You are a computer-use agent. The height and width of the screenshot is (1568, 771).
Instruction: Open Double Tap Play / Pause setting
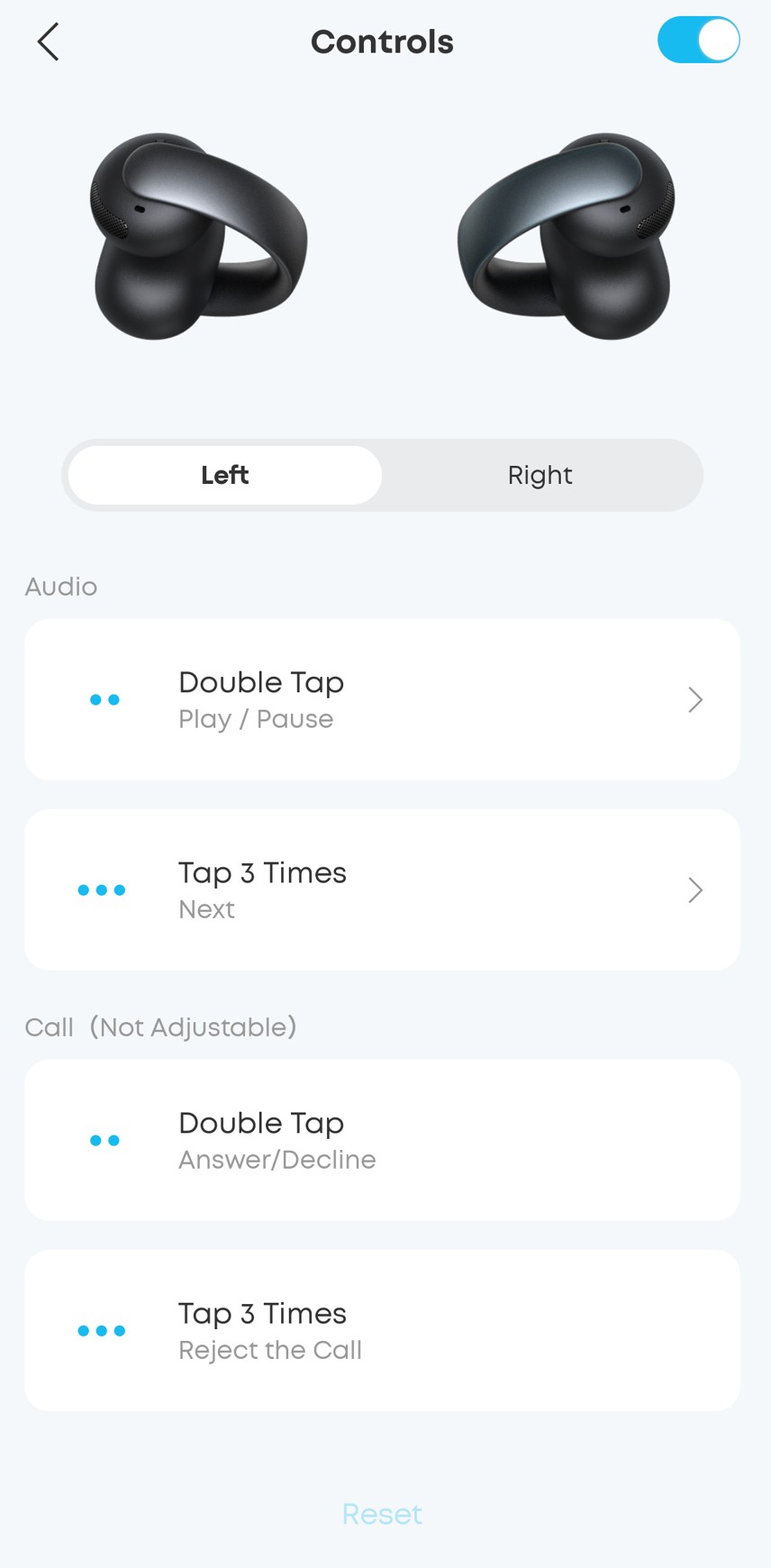382,699
